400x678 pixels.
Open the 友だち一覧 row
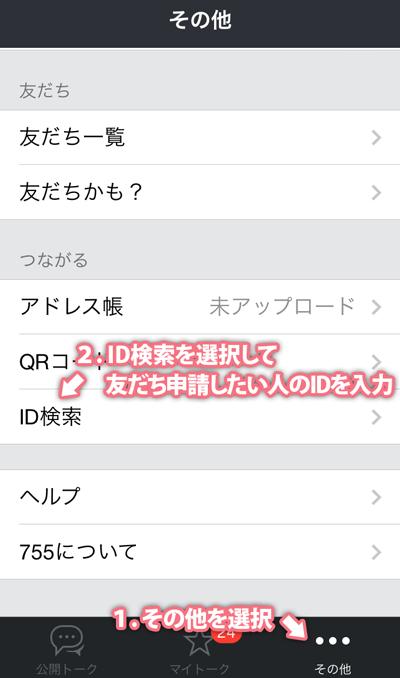coord(200,138)
